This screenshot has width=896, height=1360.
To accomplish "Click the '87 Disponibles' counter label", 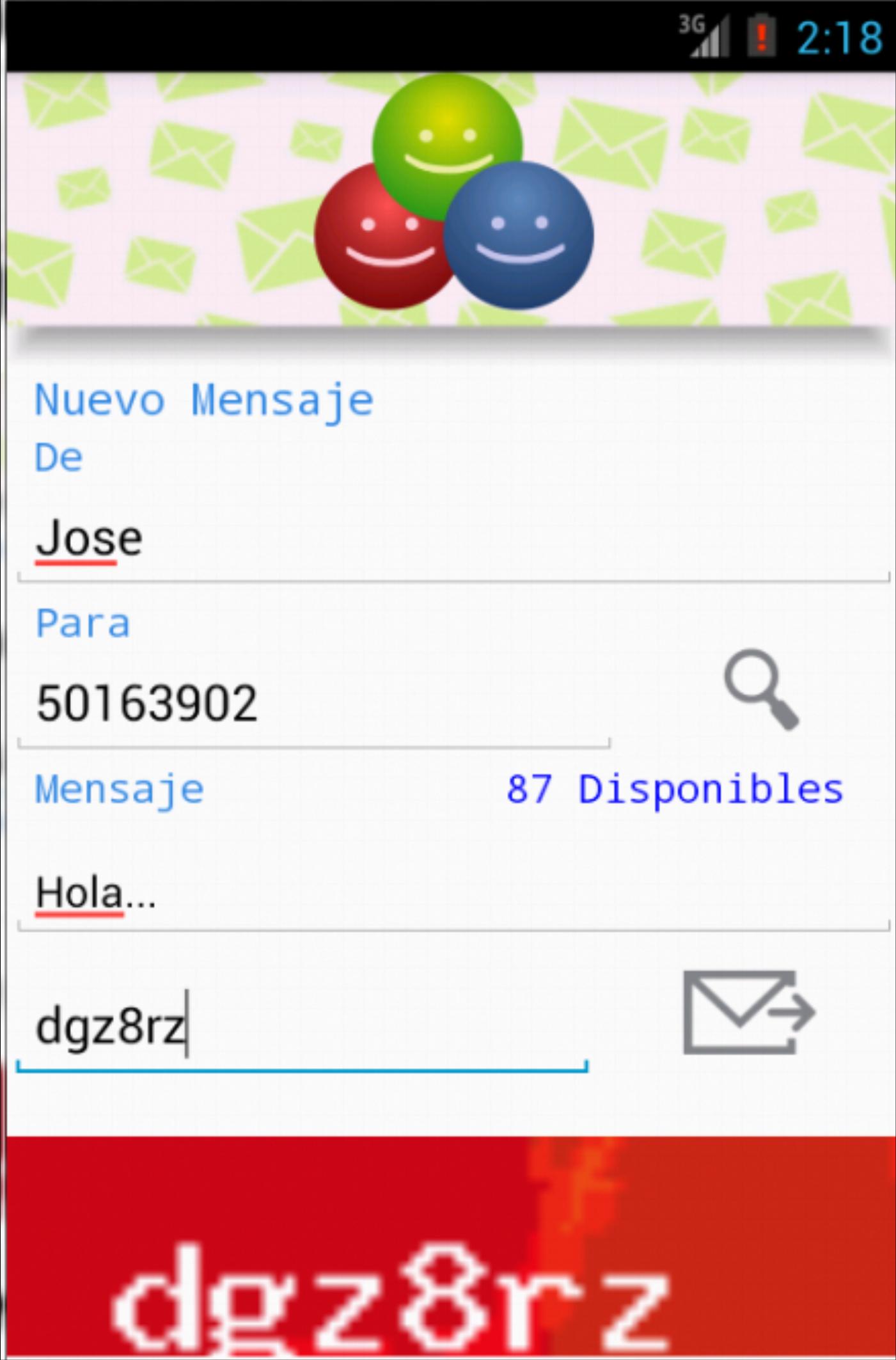I will tap(675, 790).
